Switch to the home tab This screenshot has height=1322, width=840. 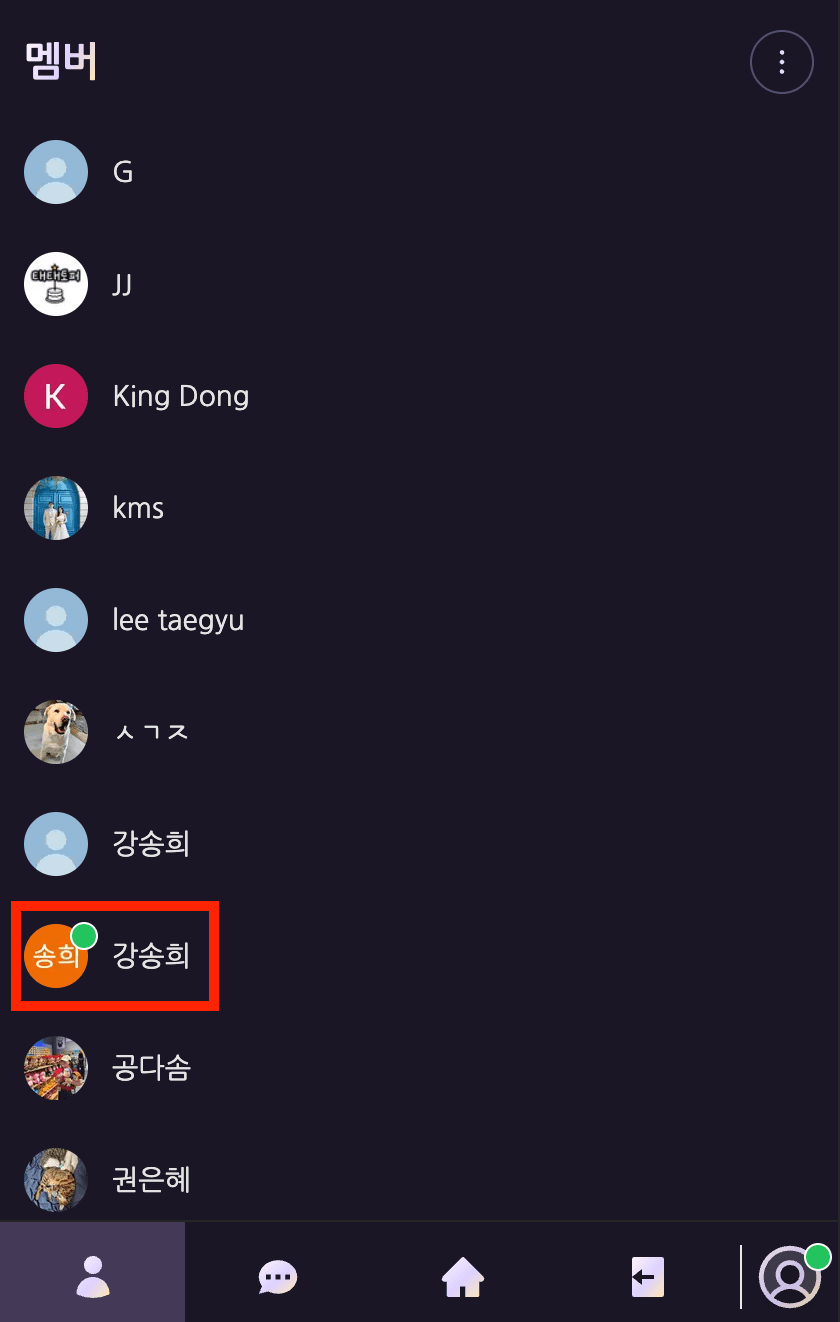coord(463,1276)
